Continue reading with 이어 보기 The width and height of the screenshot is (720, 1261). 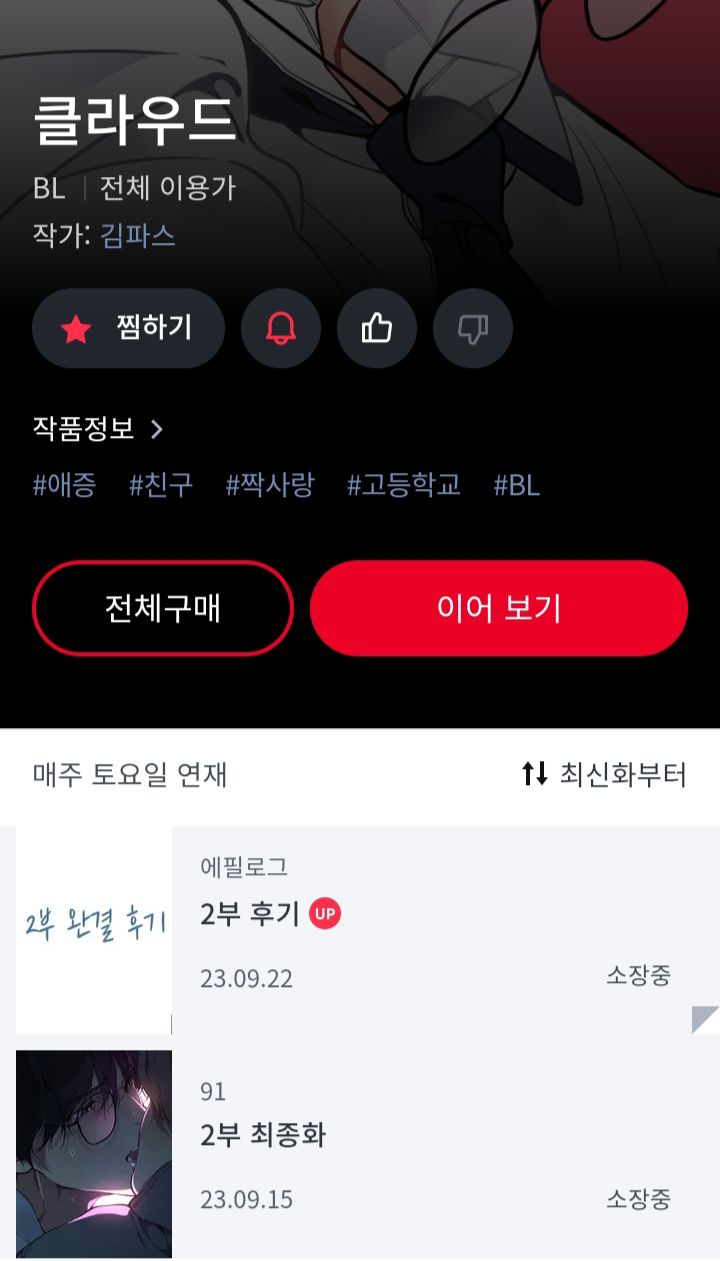coord(499,608)
